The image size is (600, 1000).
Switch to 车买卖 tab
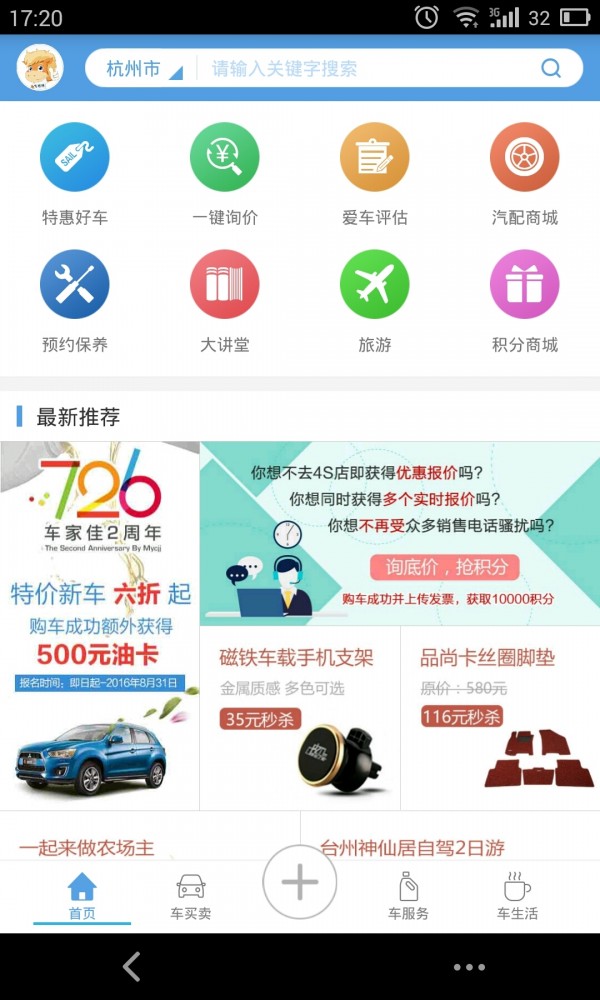(190, 896)
